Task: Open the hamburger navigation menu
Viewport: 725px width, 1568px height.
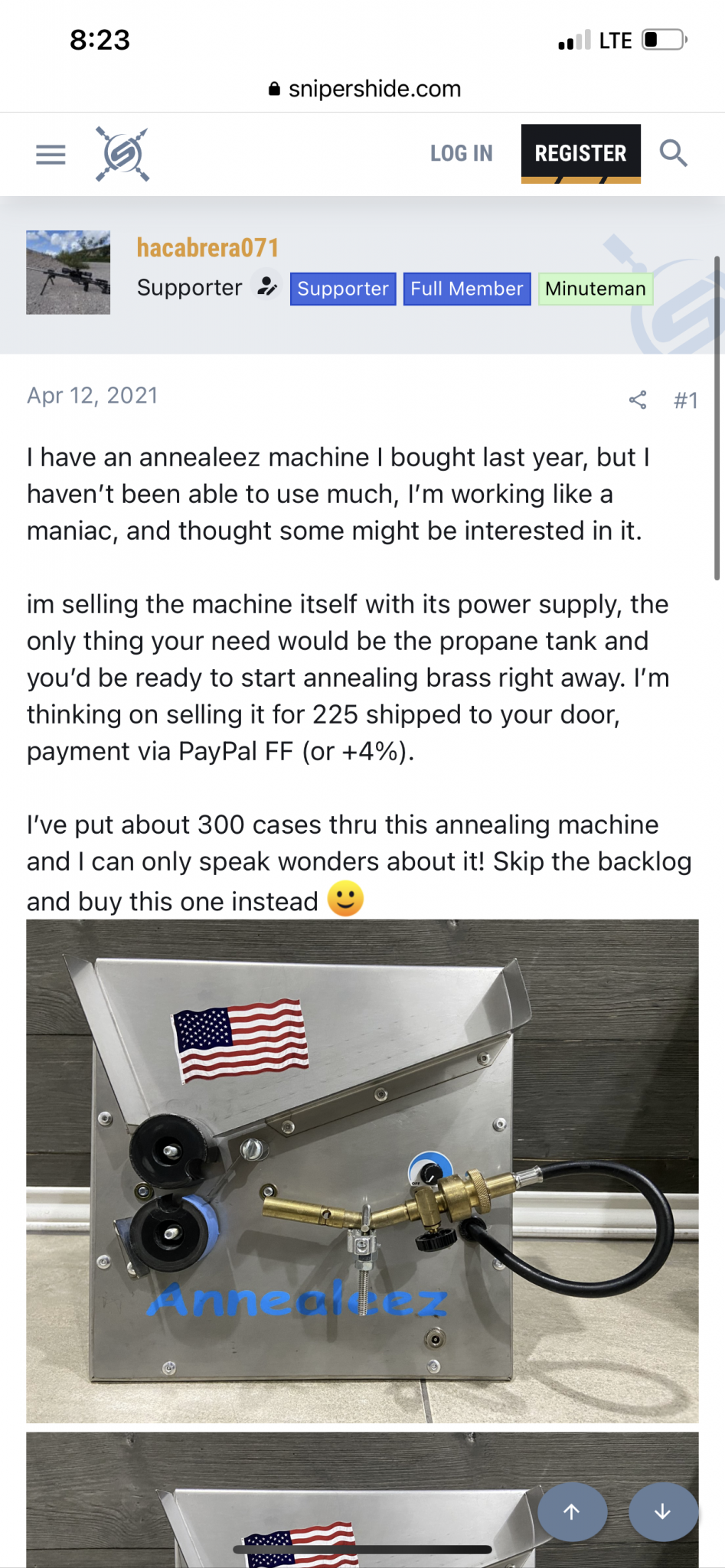Action: [51, 154]
